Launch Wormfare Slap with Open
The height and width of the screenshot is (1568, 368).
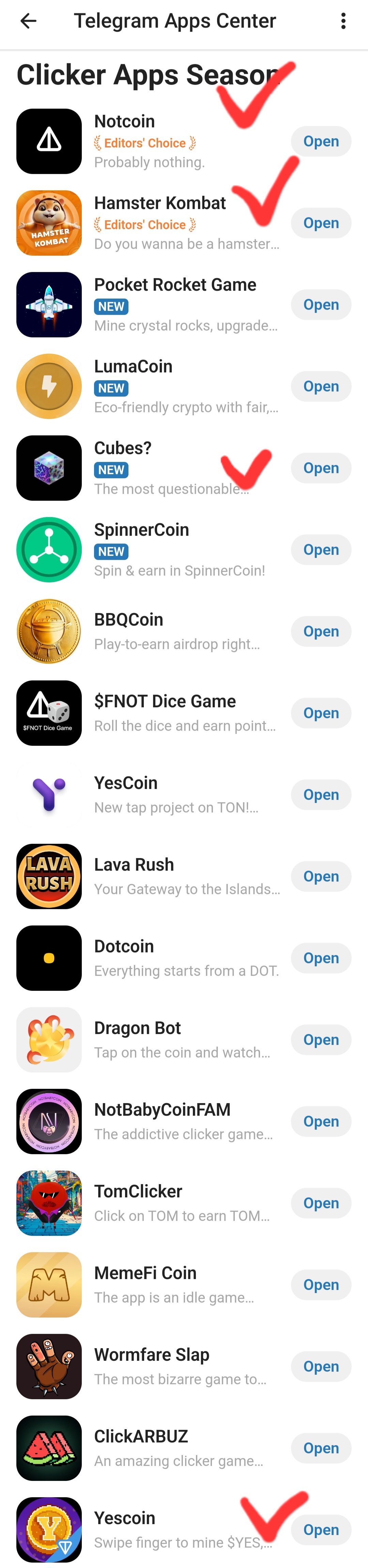[321, 1367]
